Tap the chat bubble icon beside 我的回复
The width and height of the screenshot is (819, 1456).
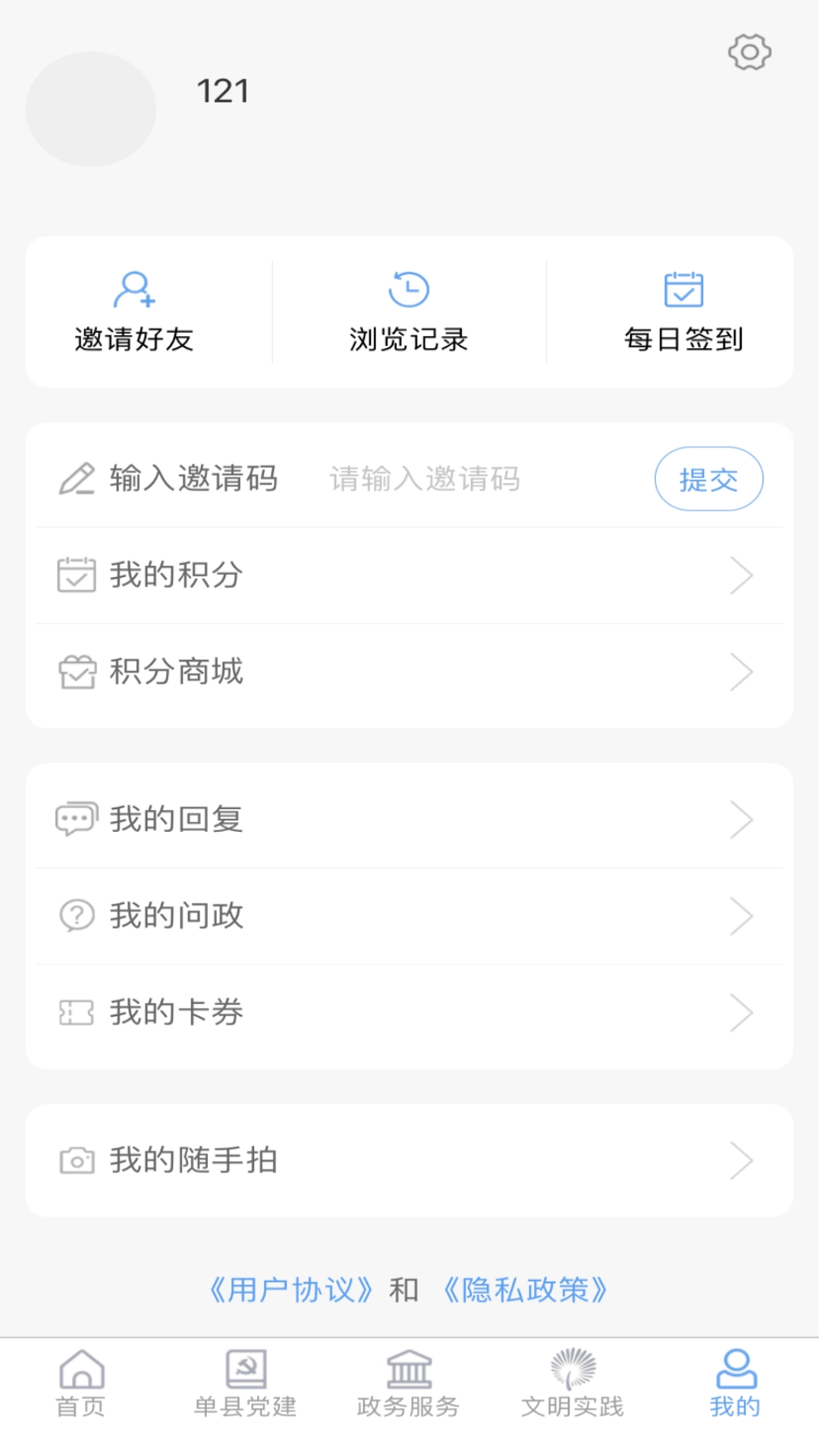click(76, 818)
